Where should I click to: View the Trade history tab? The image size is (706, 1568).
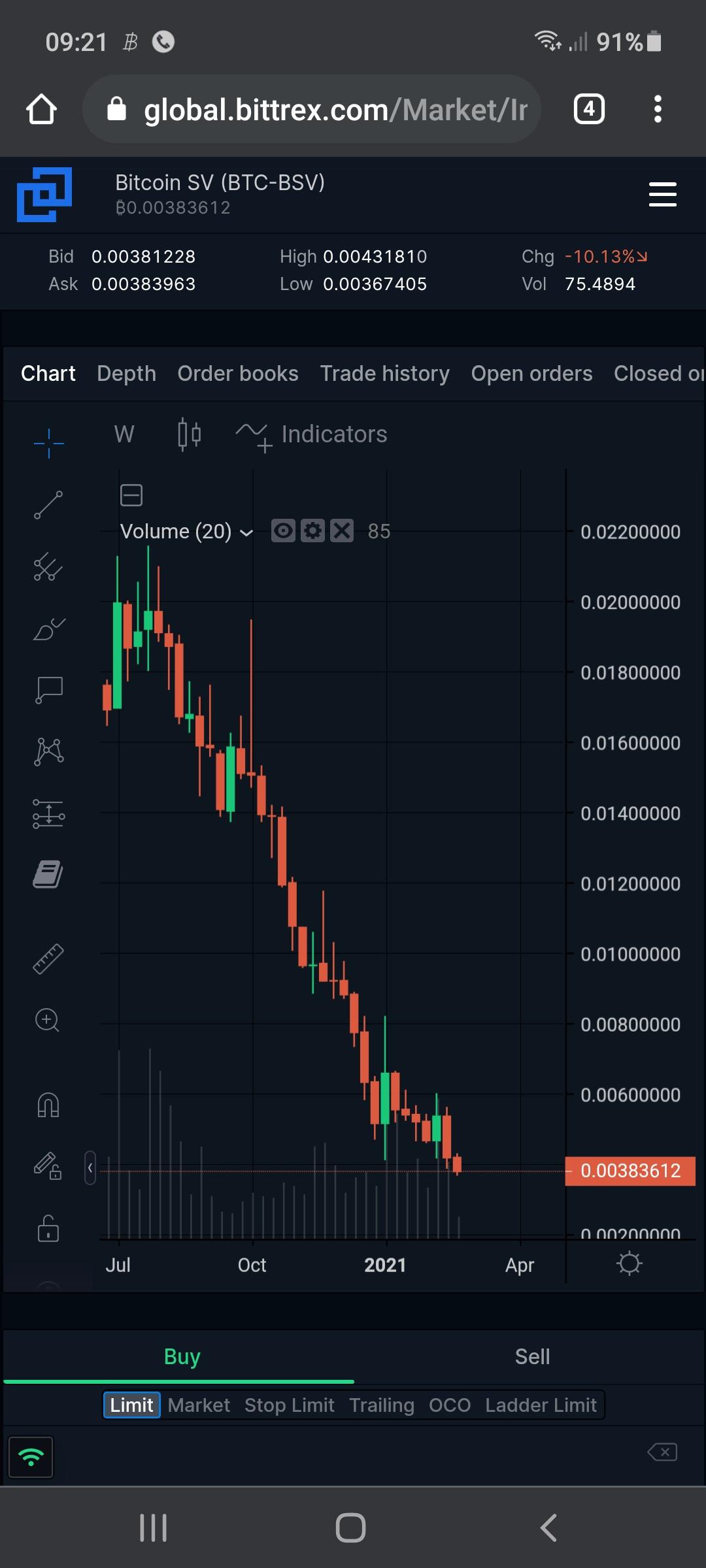384,373
